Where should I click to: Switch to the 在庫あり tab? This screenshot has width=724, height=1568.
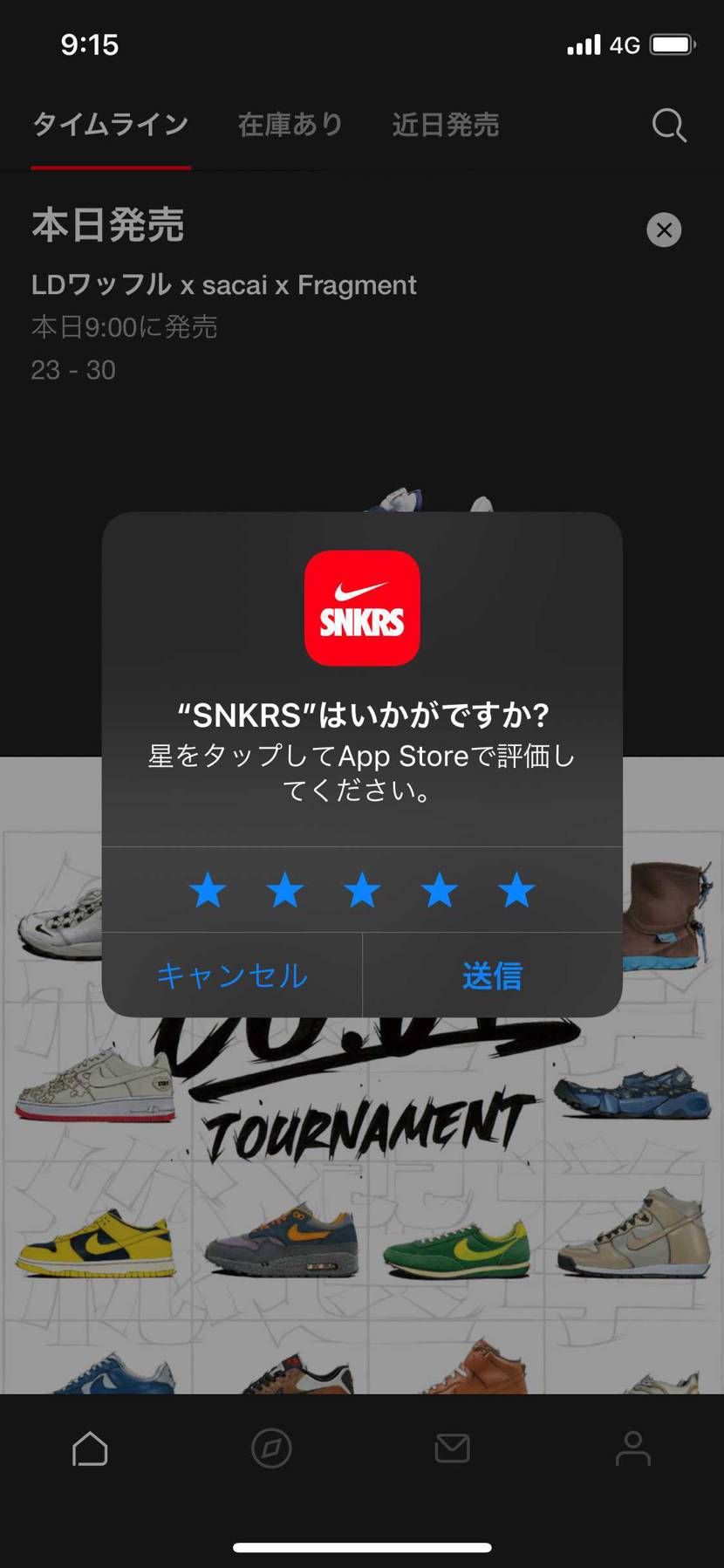289,125
